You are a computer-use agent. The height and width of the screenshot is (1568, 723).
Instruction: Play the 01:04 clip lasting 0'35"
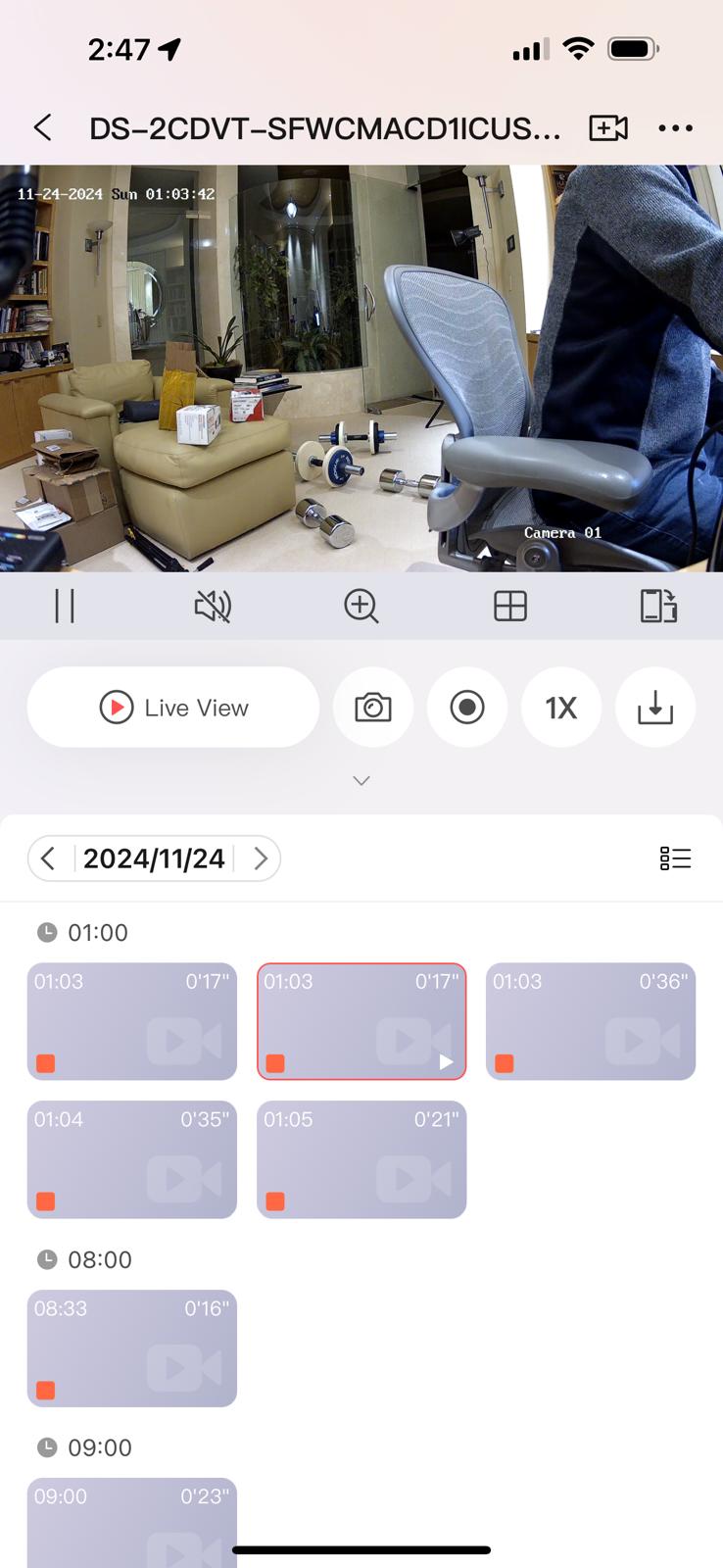(x=132, y=1159)
